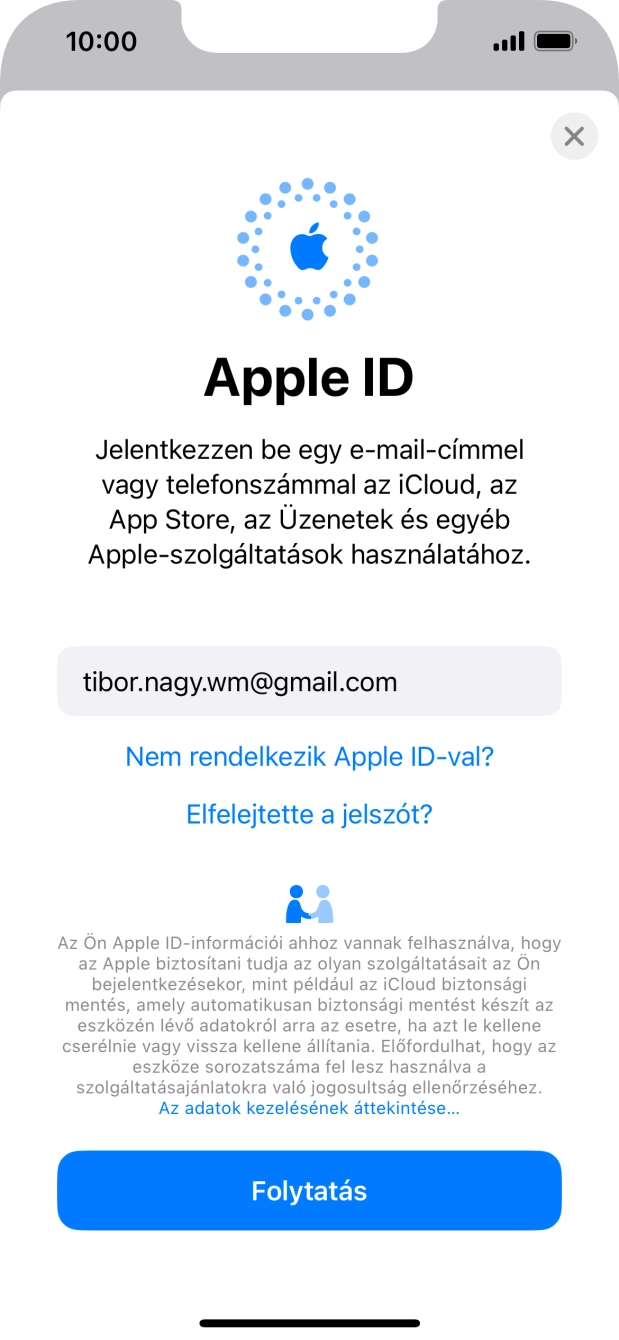Screen dimensions: 619x1340
Task: Tap the email field with tibor.nagy.wm@gmail.com
Action: coord(309,682)
